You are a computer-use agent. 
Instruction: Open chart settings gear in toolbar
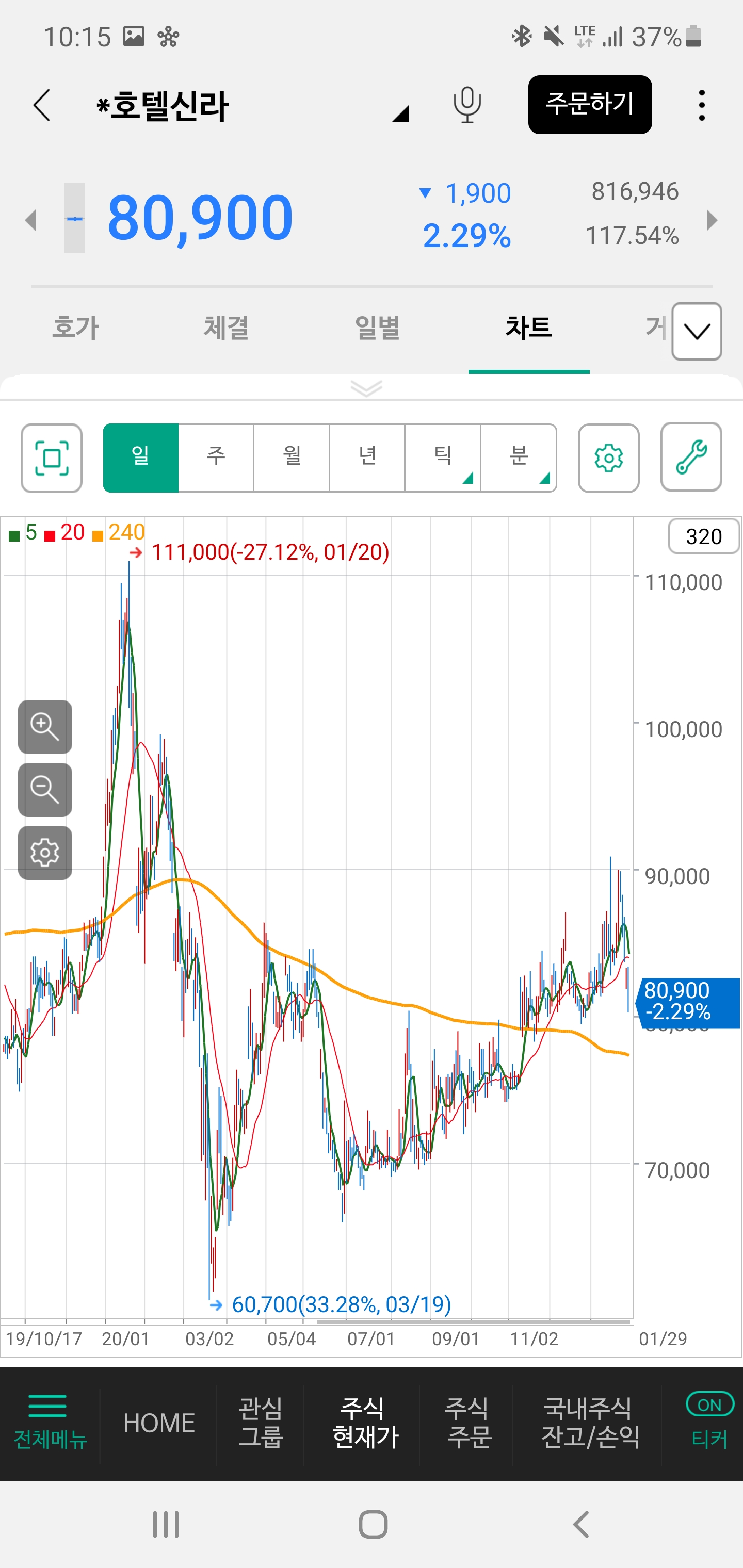coord(608,458)
